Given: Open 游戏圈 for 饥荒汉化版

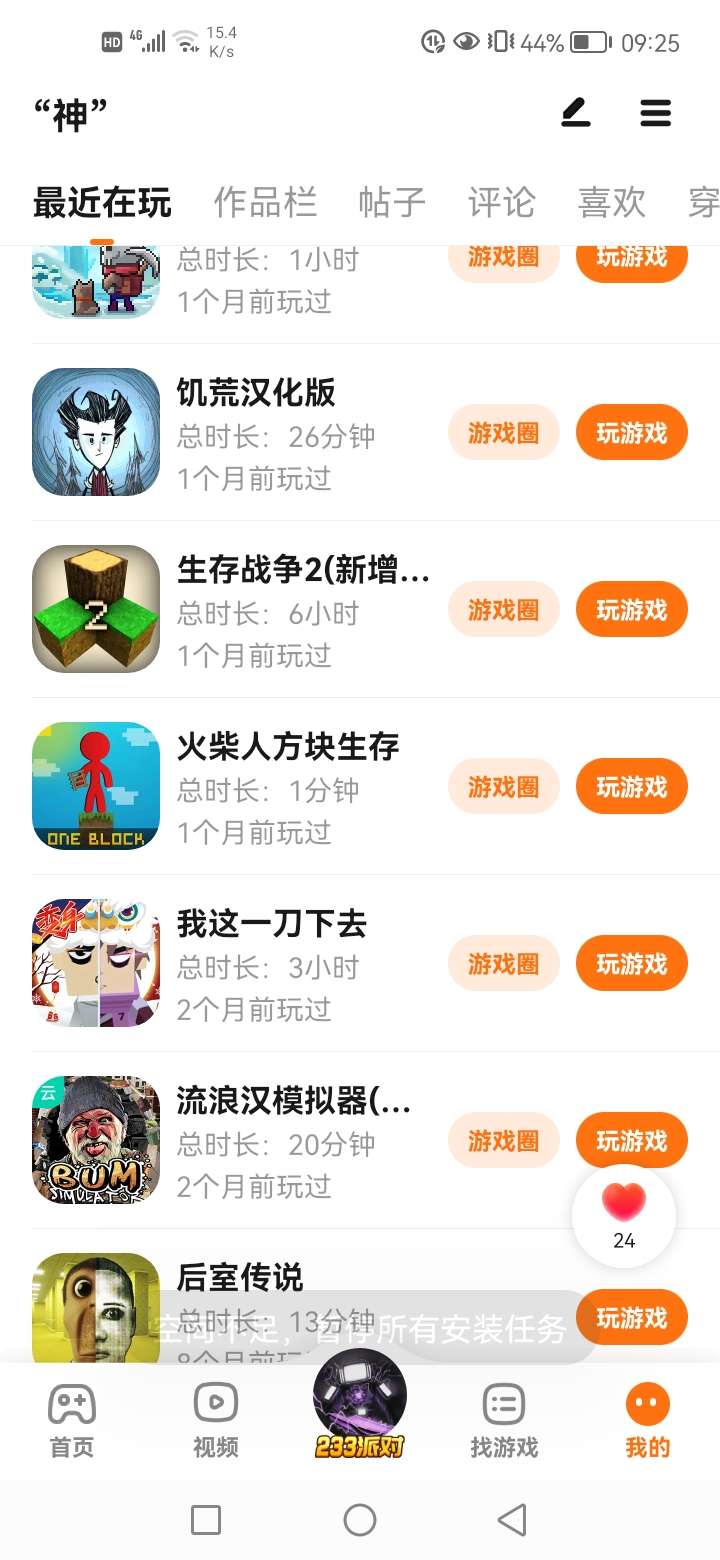Looking at the screenshot, I should 503,433.
